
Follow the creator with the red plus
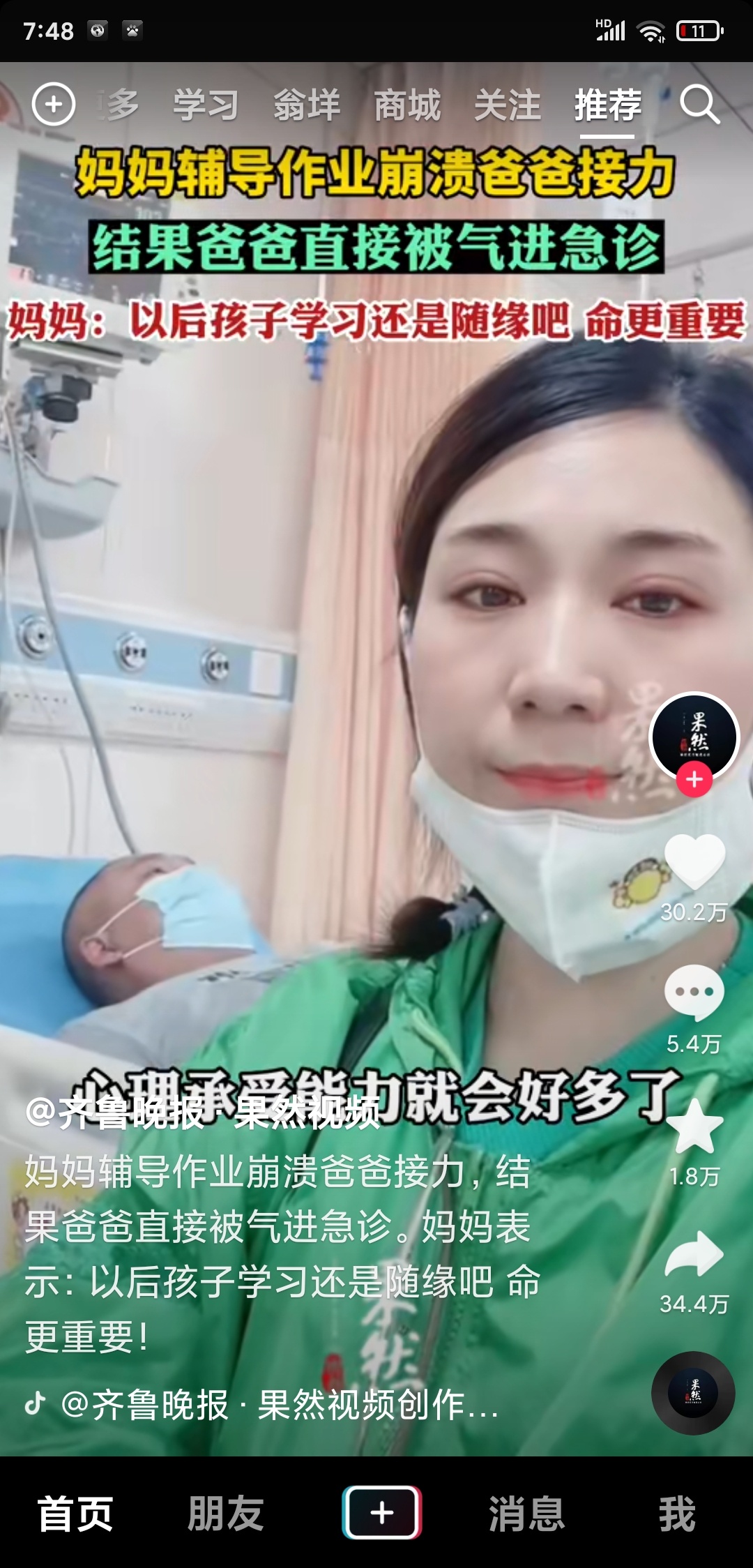(x=694, y=779)
